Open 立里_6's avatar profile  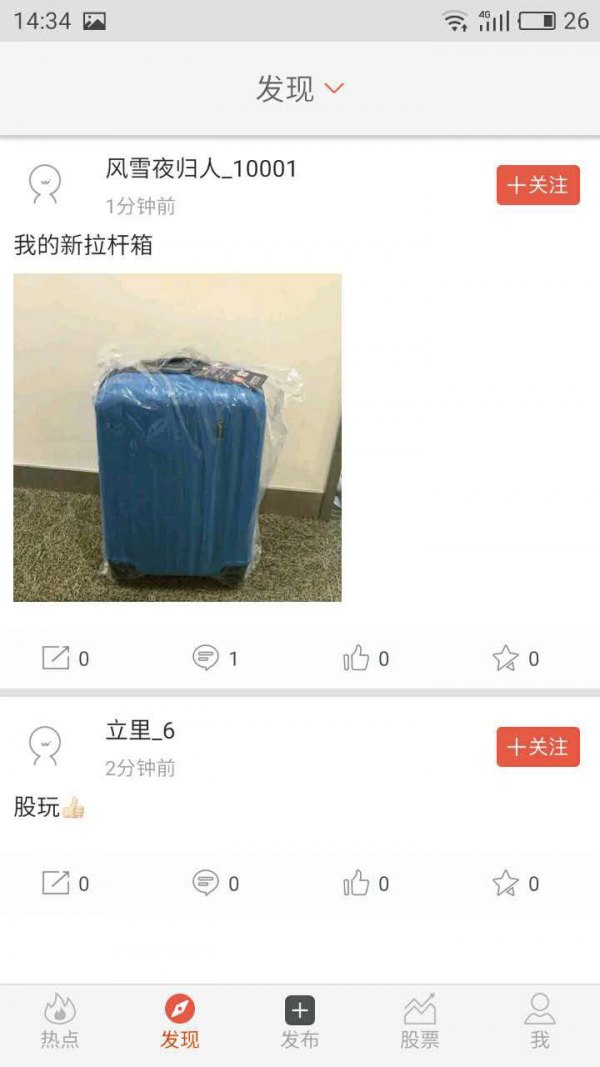[45, 746]
